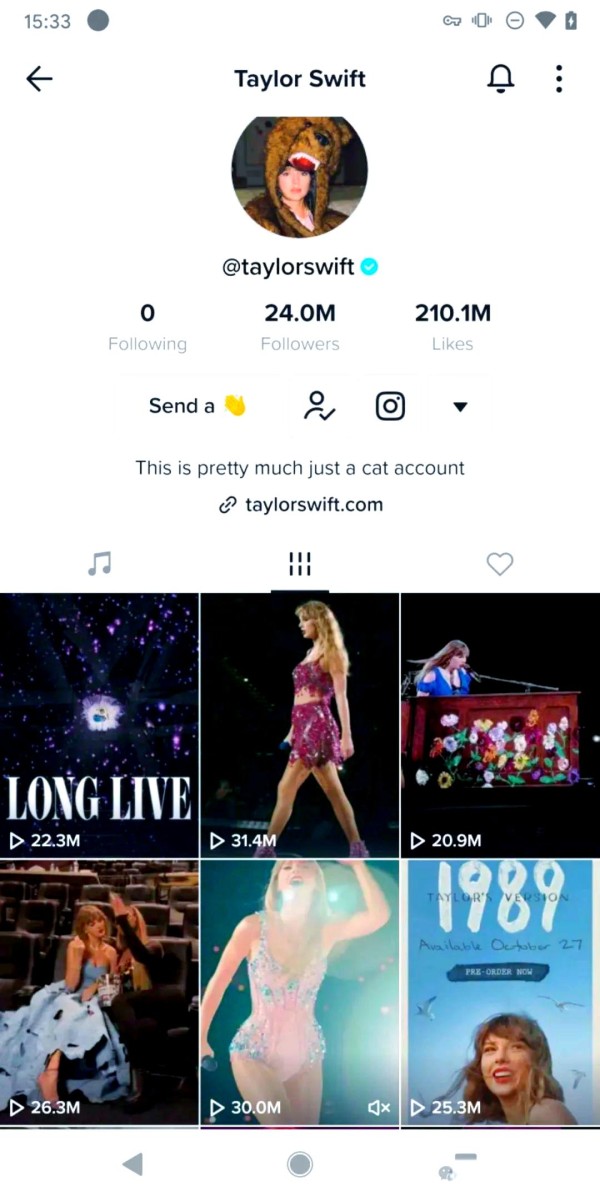Open the taylorswift.com link
The height and width of the screenshot is (1186, 600).
[x=300, y=505]
